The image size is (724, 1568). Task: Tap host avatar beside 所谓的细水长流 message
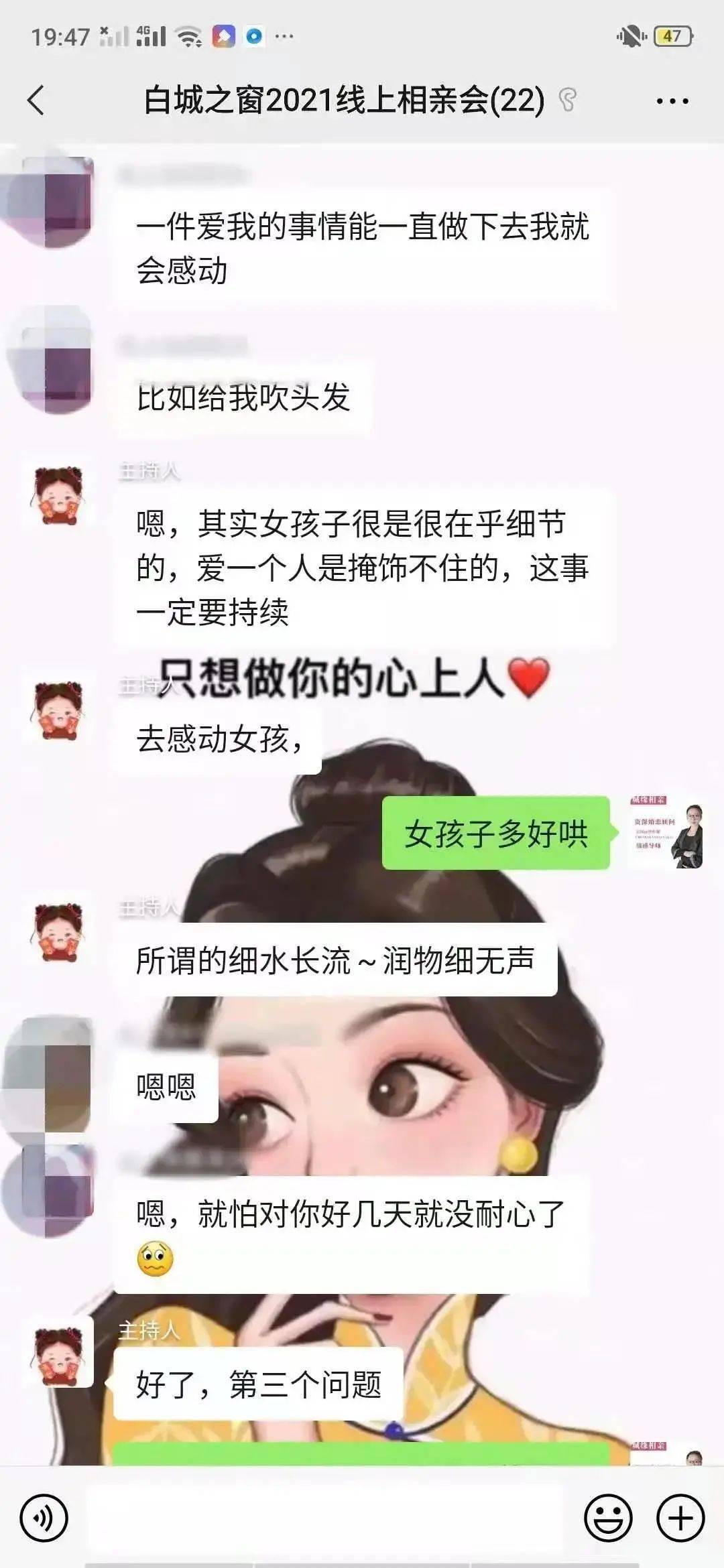click(x=59, y=932)
